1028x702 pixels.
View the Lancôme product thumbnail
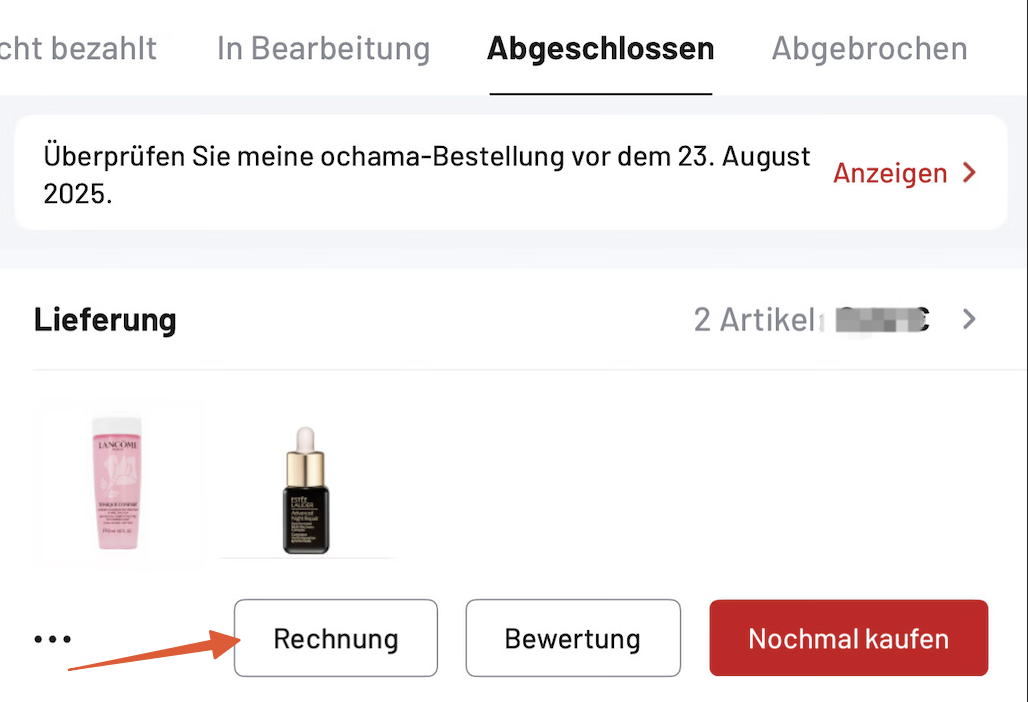tap(117, 485)
